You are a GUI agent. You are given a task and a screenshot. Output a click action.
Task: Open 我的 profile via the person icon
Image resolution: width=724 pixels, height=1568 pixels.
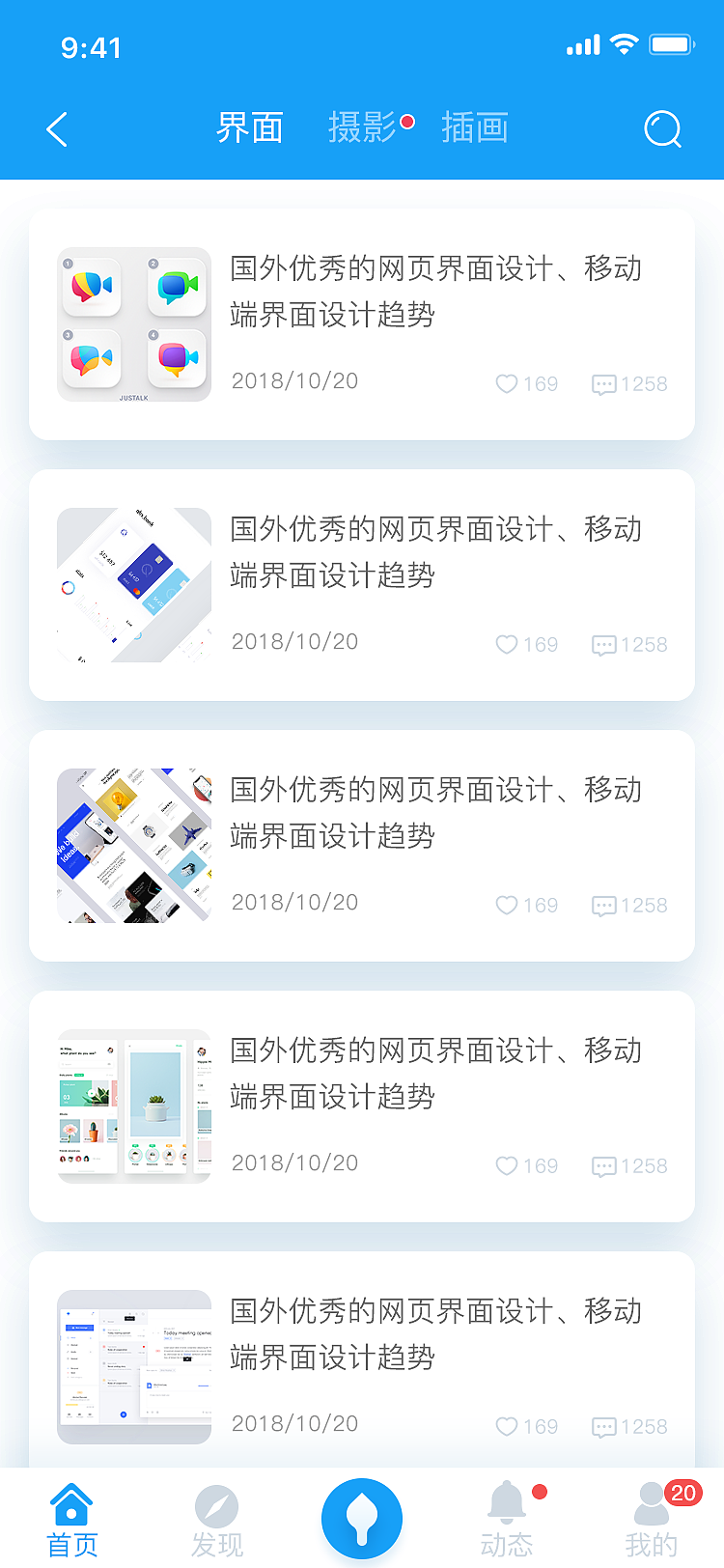652,1504
